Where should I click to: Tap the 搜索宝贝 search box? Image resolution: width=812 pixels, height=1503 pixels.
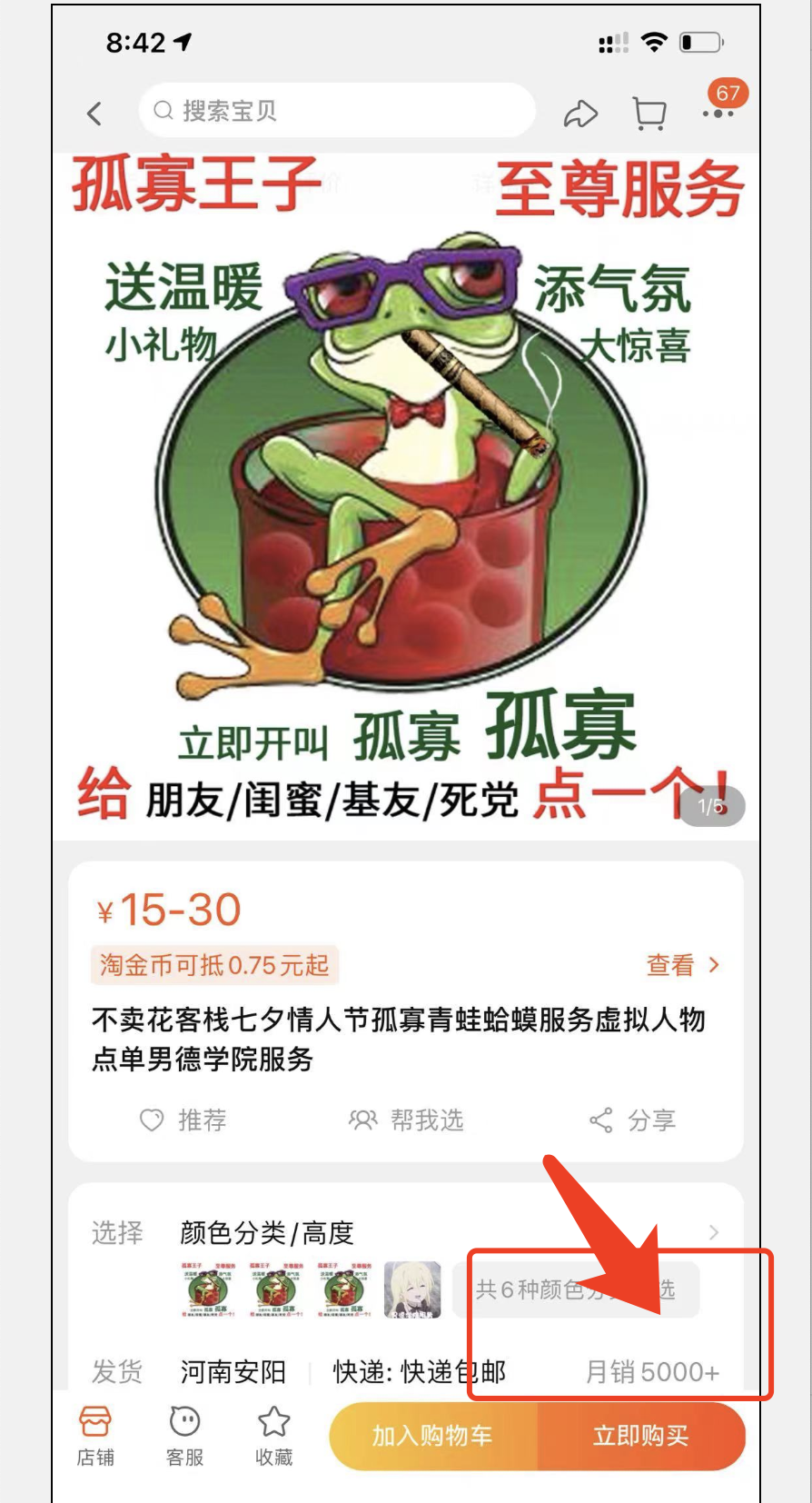pos(336,111)
